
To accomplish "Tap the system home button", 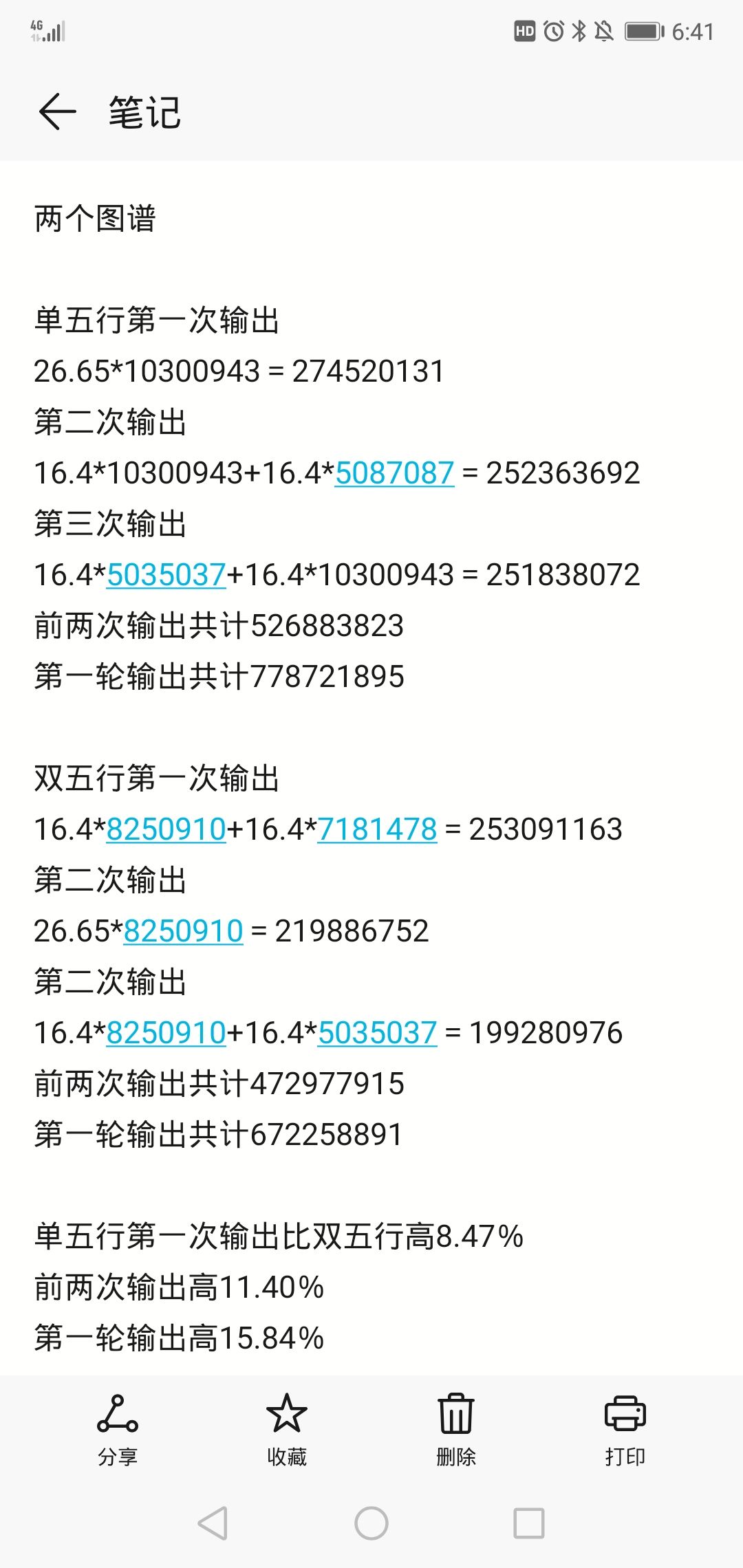I will [x=371, y=1523].
